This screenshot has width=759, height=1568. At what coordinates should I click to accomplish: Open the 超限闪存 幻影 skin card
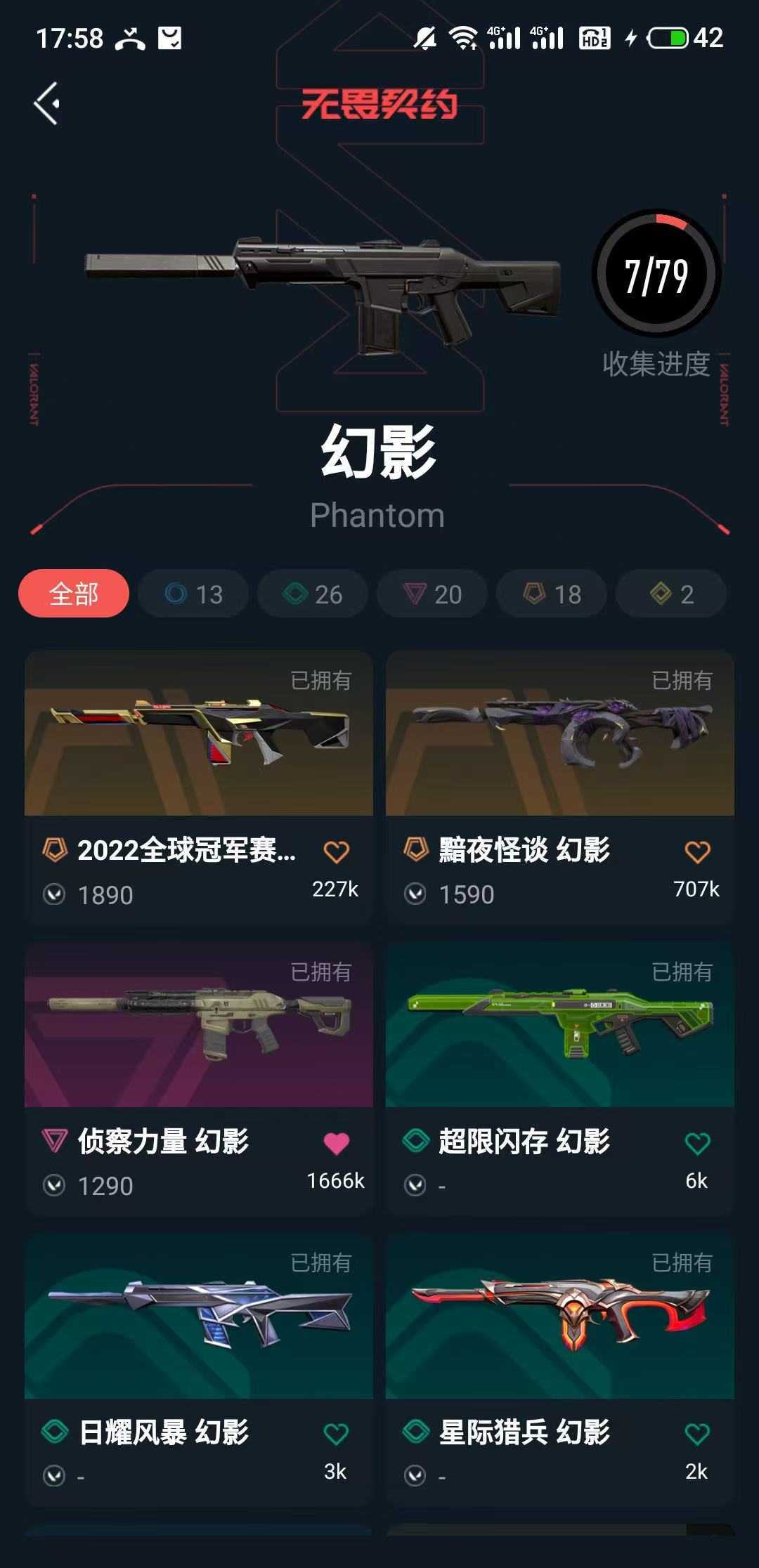[x=560, y=1026]
